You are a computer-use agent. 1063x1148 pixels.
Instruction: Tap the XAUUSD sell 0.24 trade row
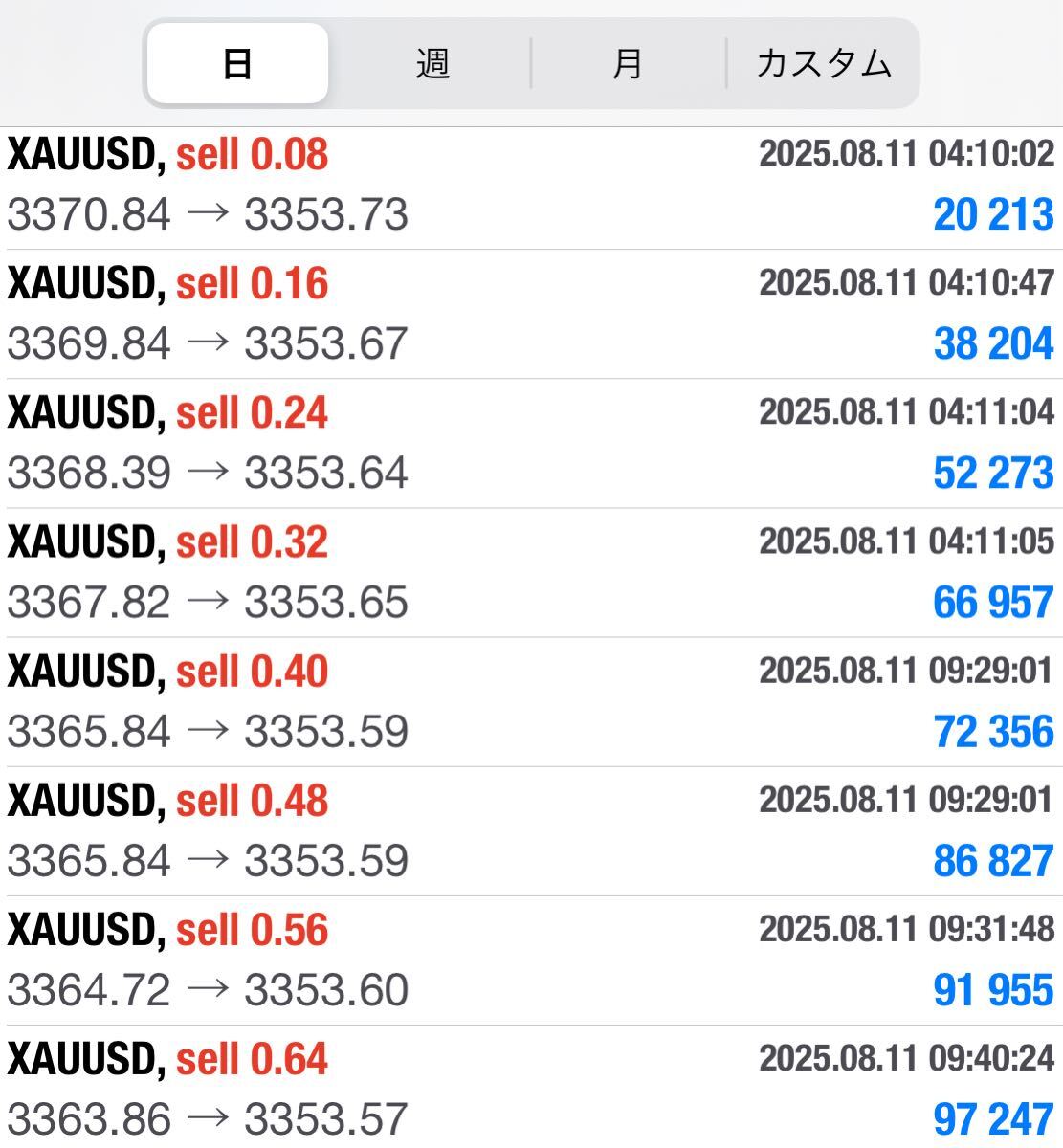pos(531,444)
